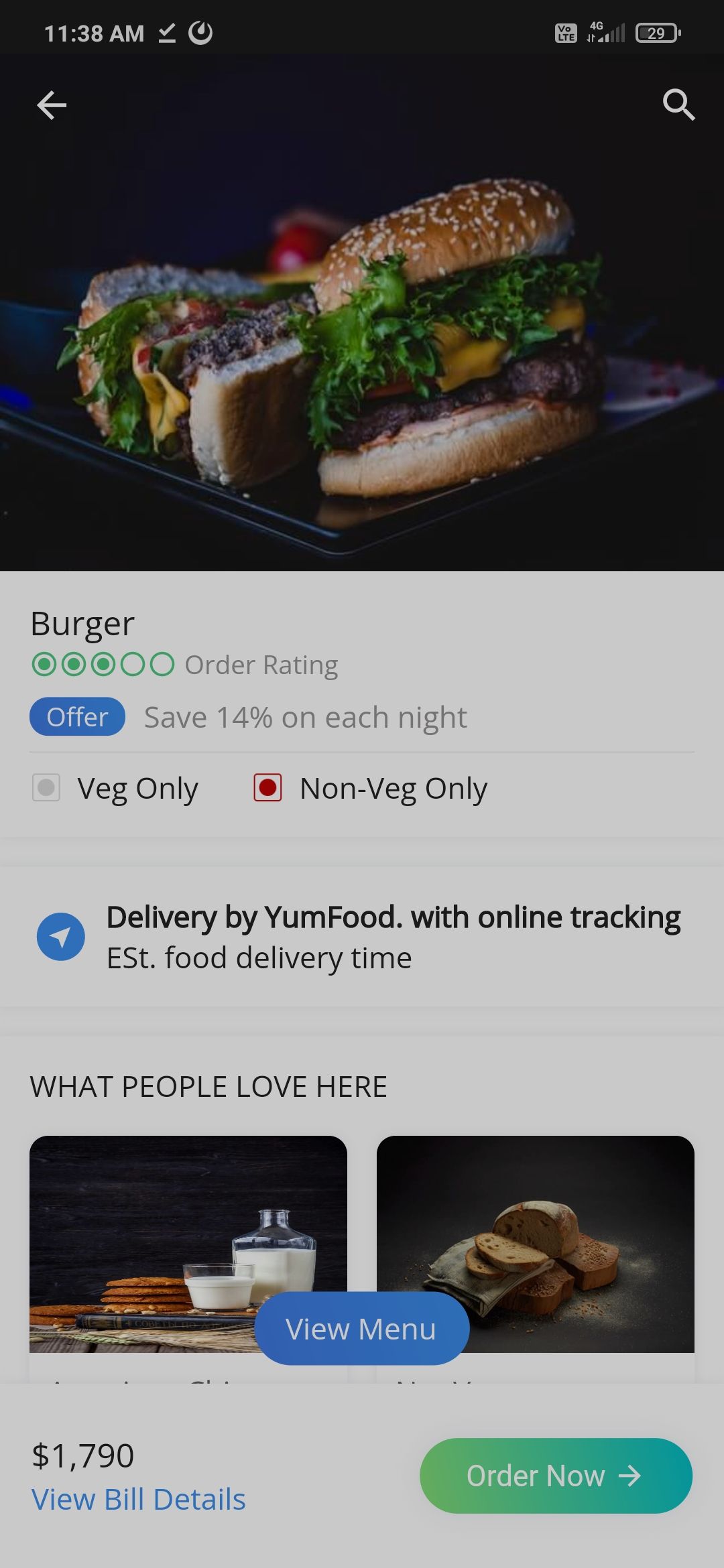Tap Order Now to place the order
Screen dimensions: 724x1568
[556, 1476]
